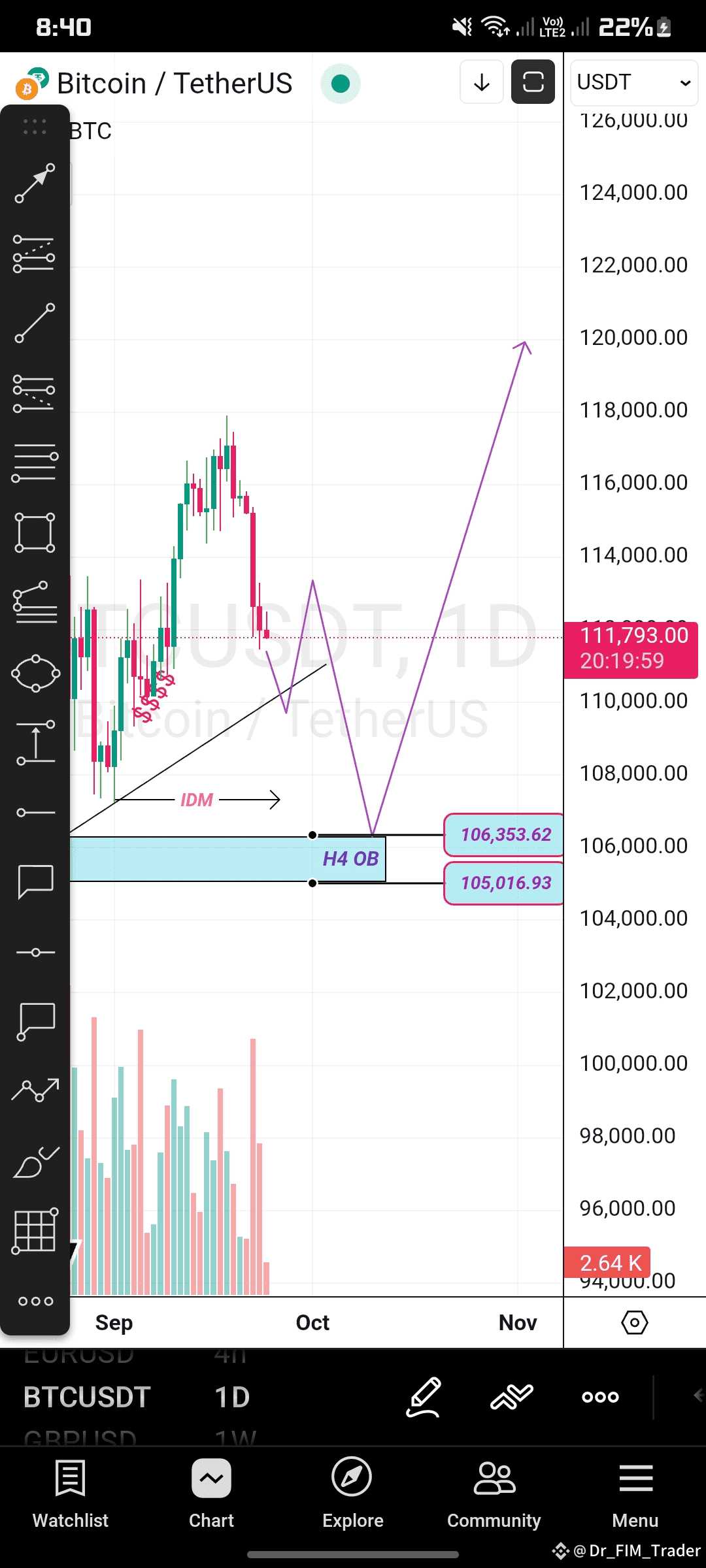Select the brush drawing tool
The image size is (706, 1568).
click(x=35, y=1163)
